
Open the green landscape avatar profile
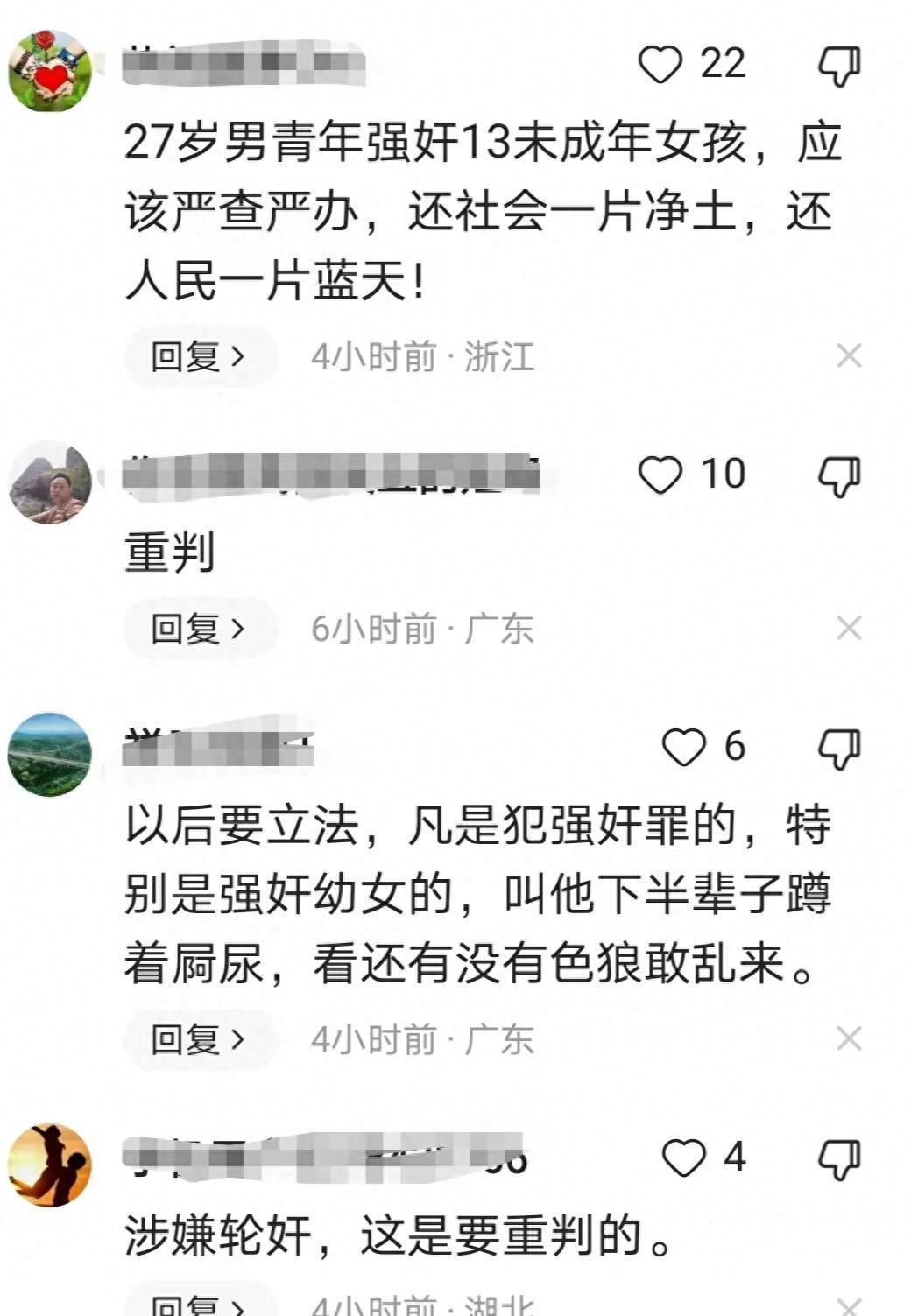[x=50, y=755]
